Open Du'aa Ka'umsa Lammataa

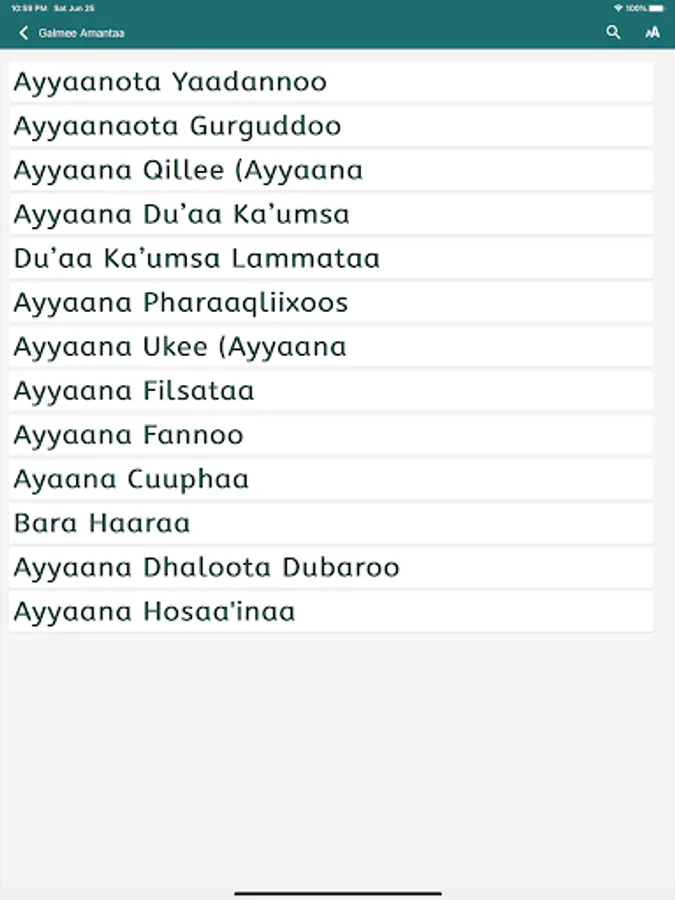[x=331, y=259]
